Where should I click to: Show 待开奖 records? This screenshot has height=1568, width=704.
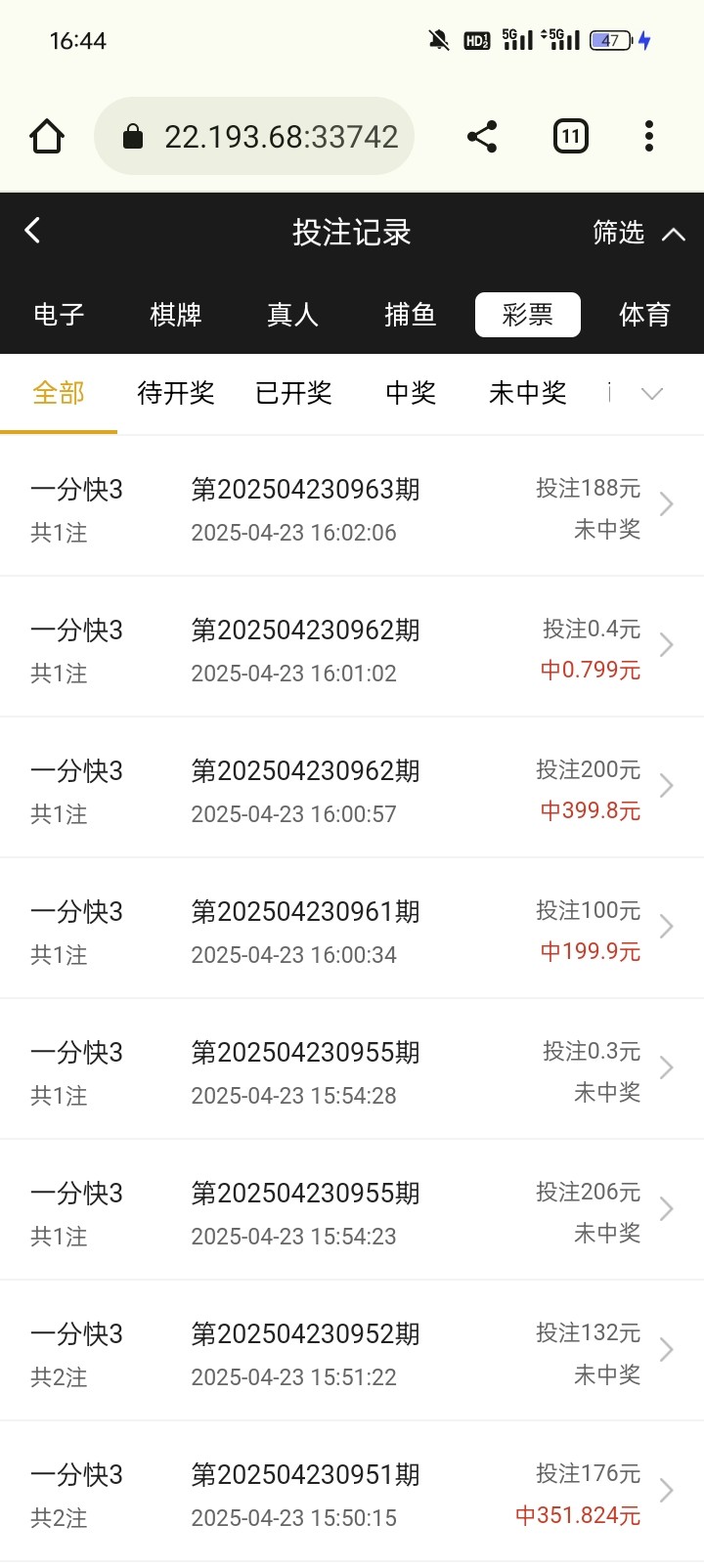176,393
